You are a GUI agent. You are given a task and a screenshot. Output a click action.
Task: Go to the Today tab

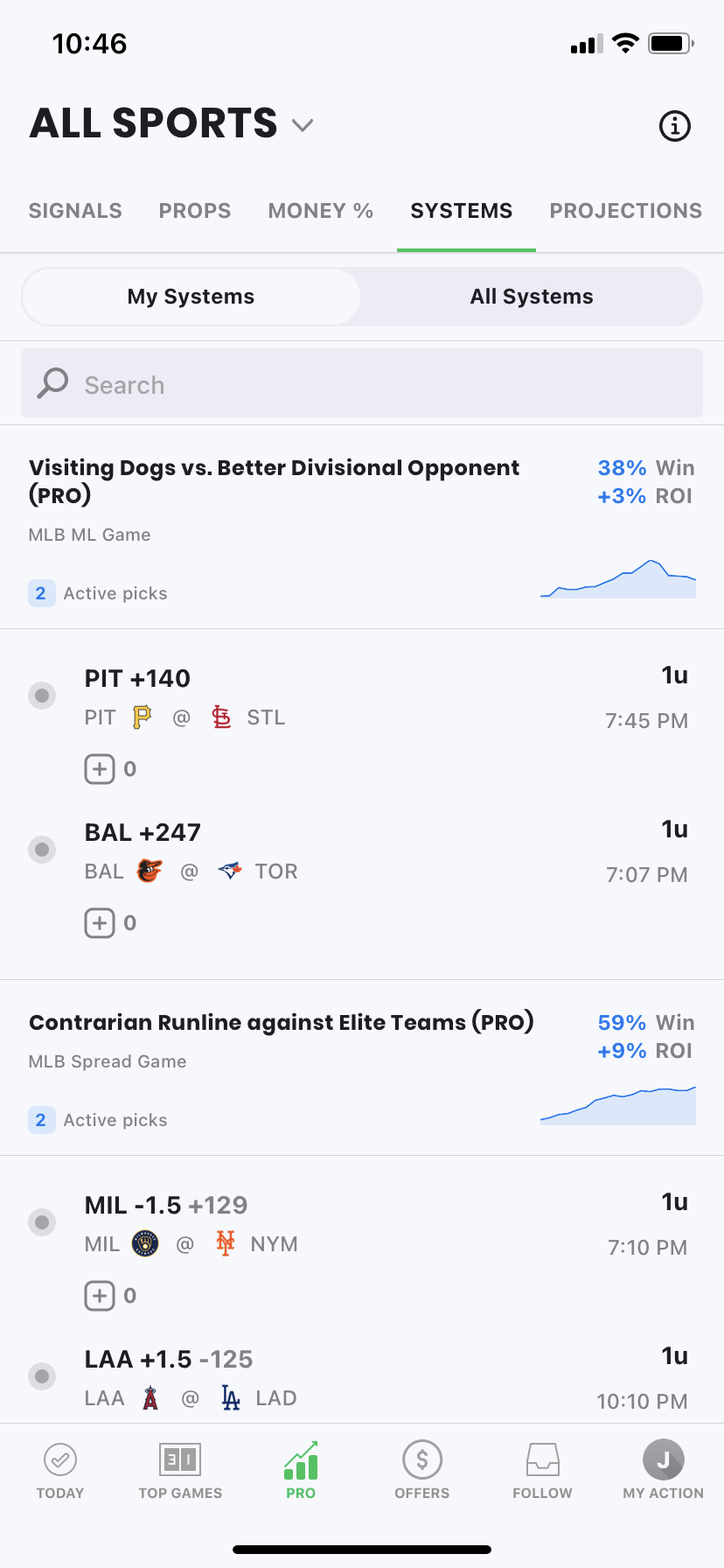click(60, 1470)
